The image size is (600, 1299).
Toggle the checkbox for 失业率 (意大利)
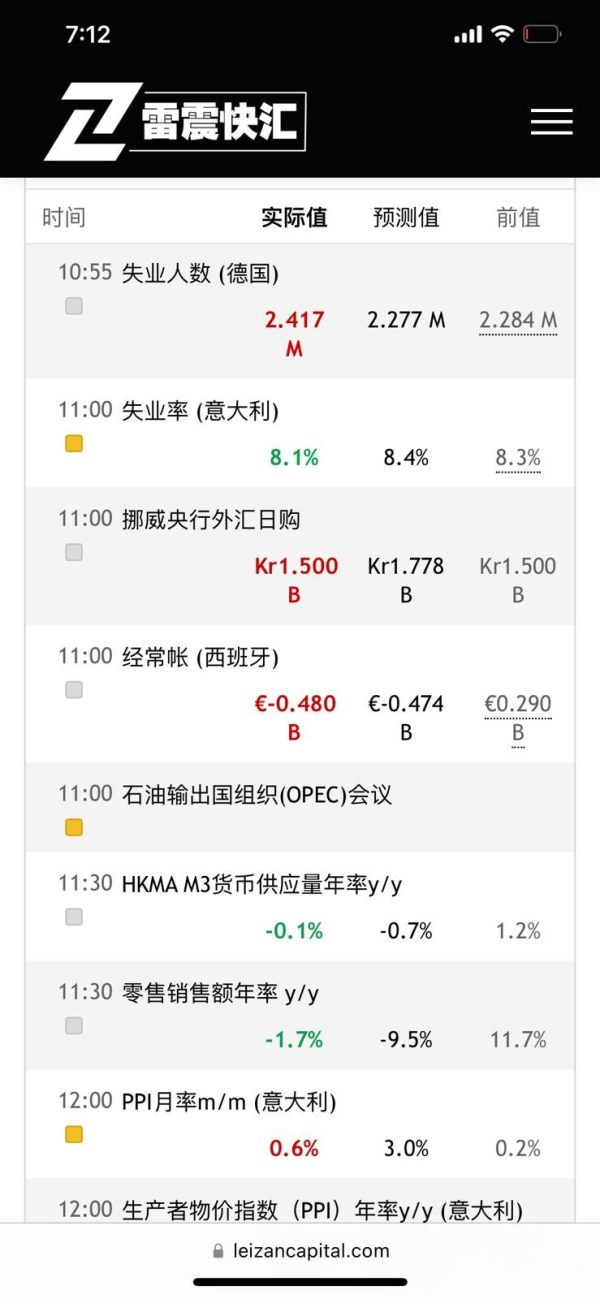pyautogui.click(x=74, y=444)
